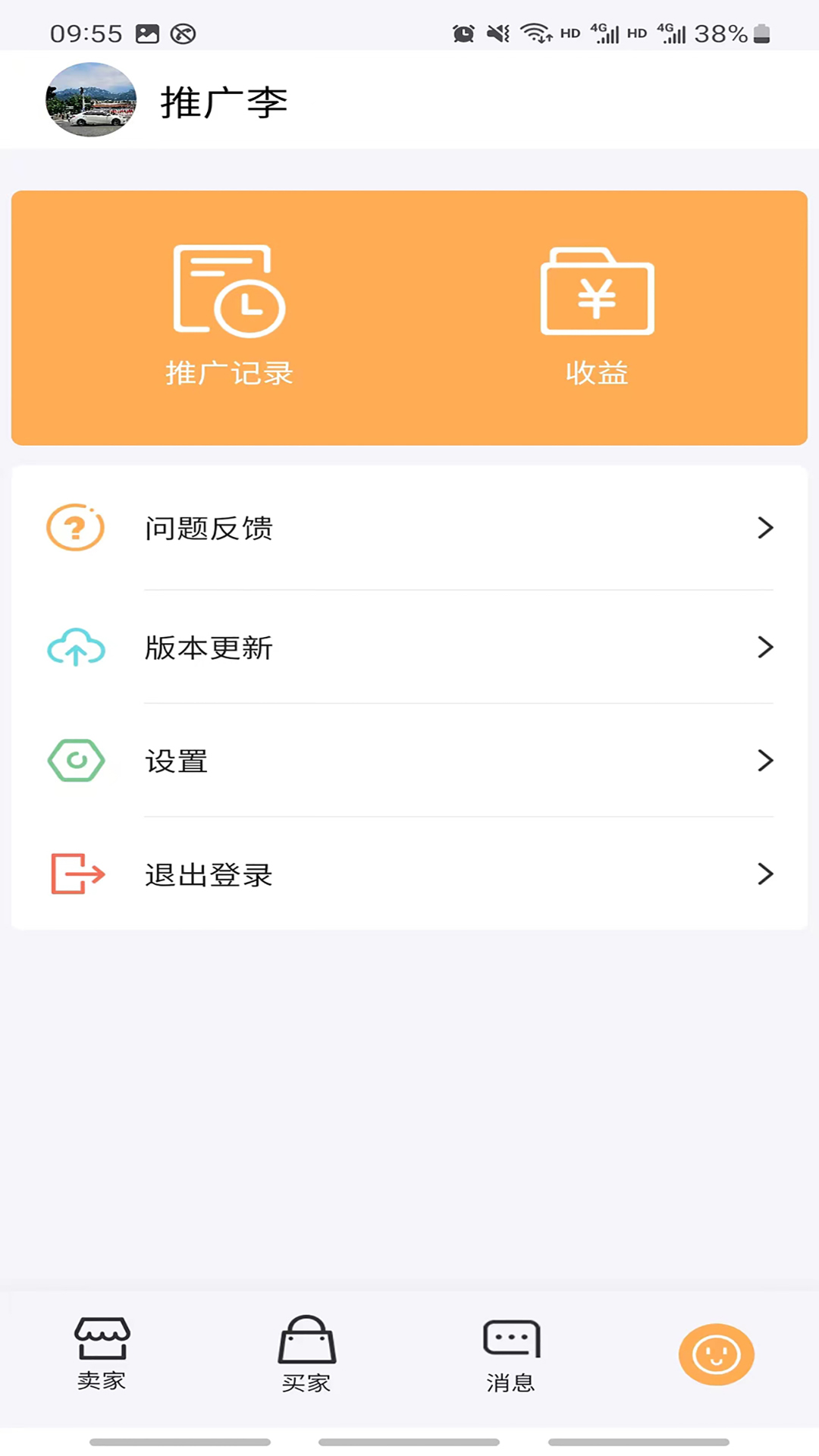Open 设置 settings
819x1456 pixels.
pos(409,761)
